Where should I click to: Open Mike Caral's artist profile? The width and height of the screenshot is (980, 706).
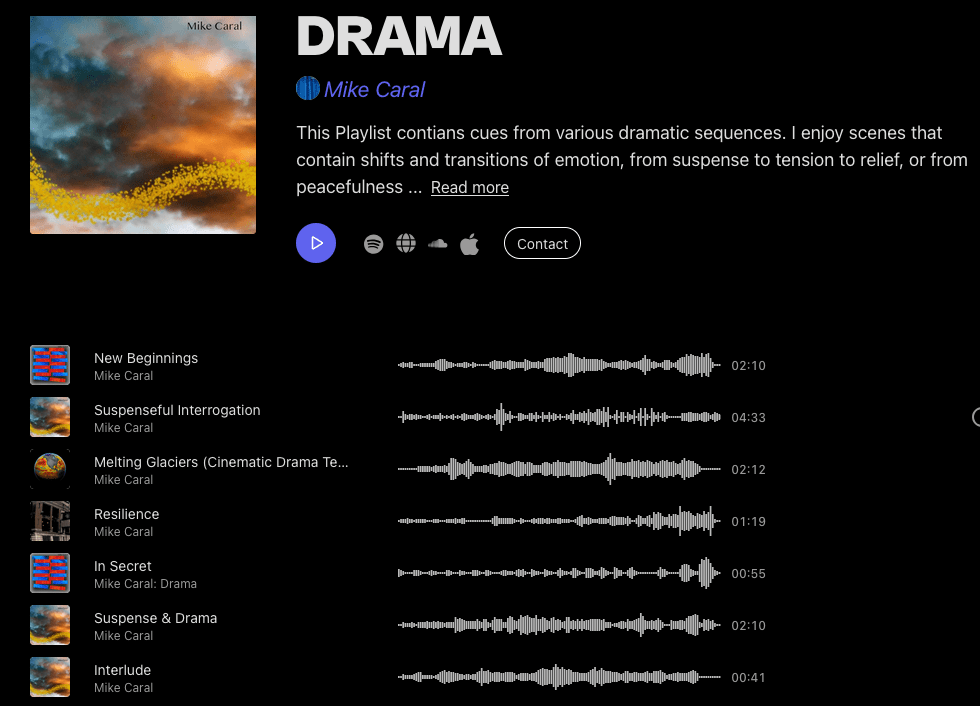coord(374,89)
